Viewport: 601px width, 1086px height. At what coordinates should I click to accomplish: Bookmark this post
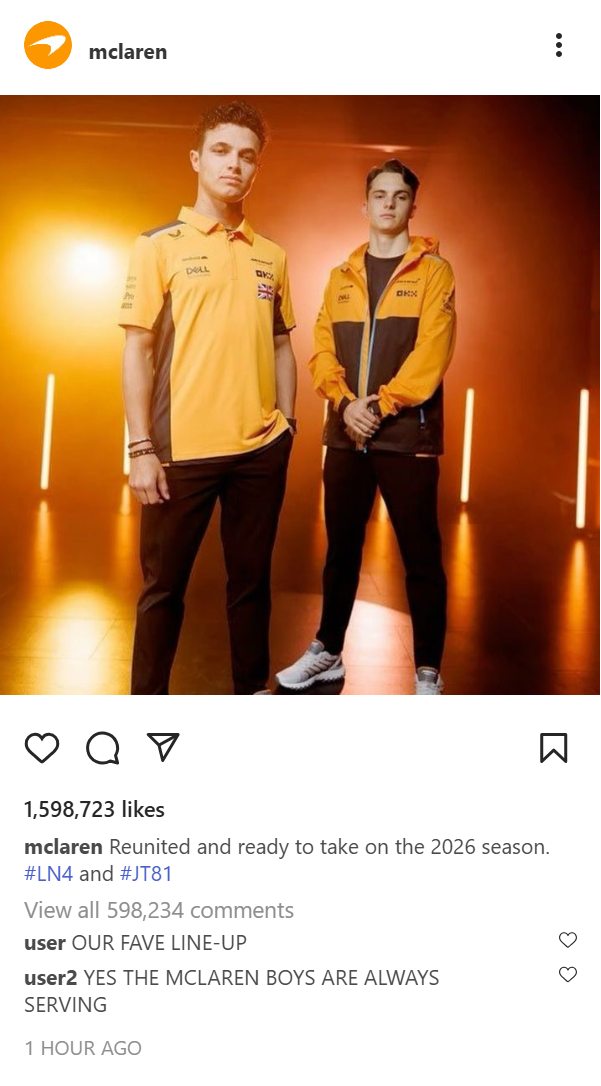click(x=554, y=748)
